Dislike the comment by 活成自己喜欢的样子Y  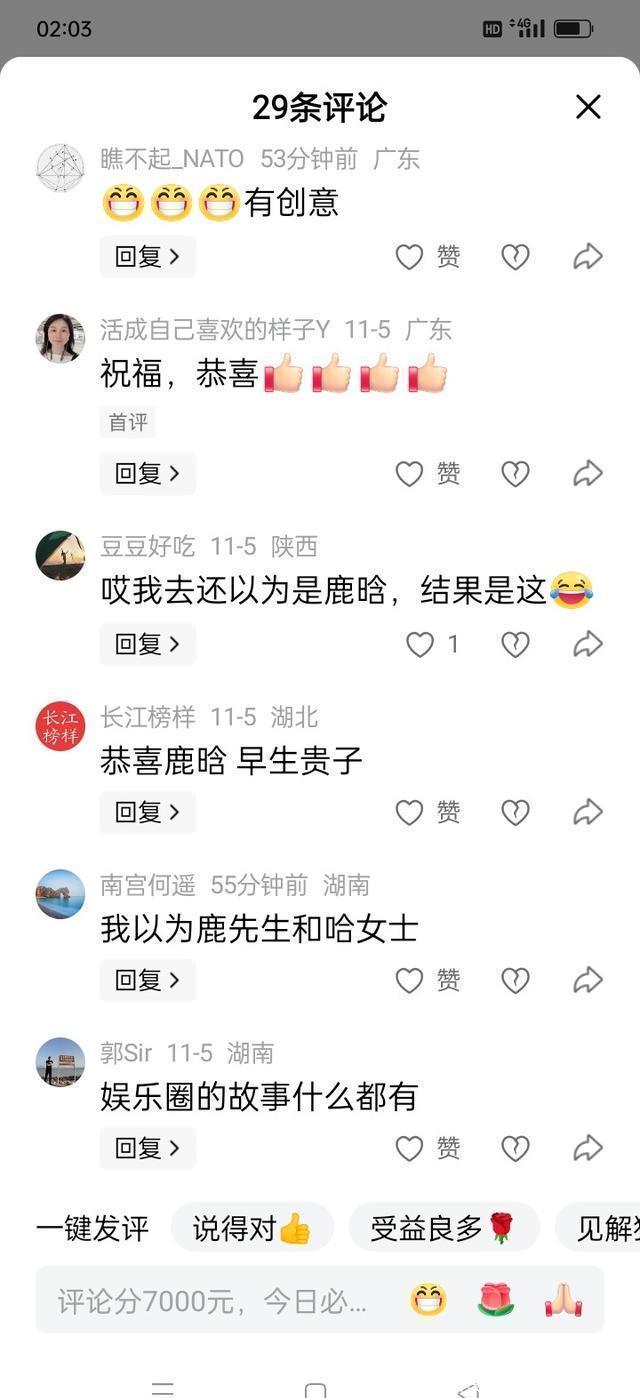click(515, 474)
